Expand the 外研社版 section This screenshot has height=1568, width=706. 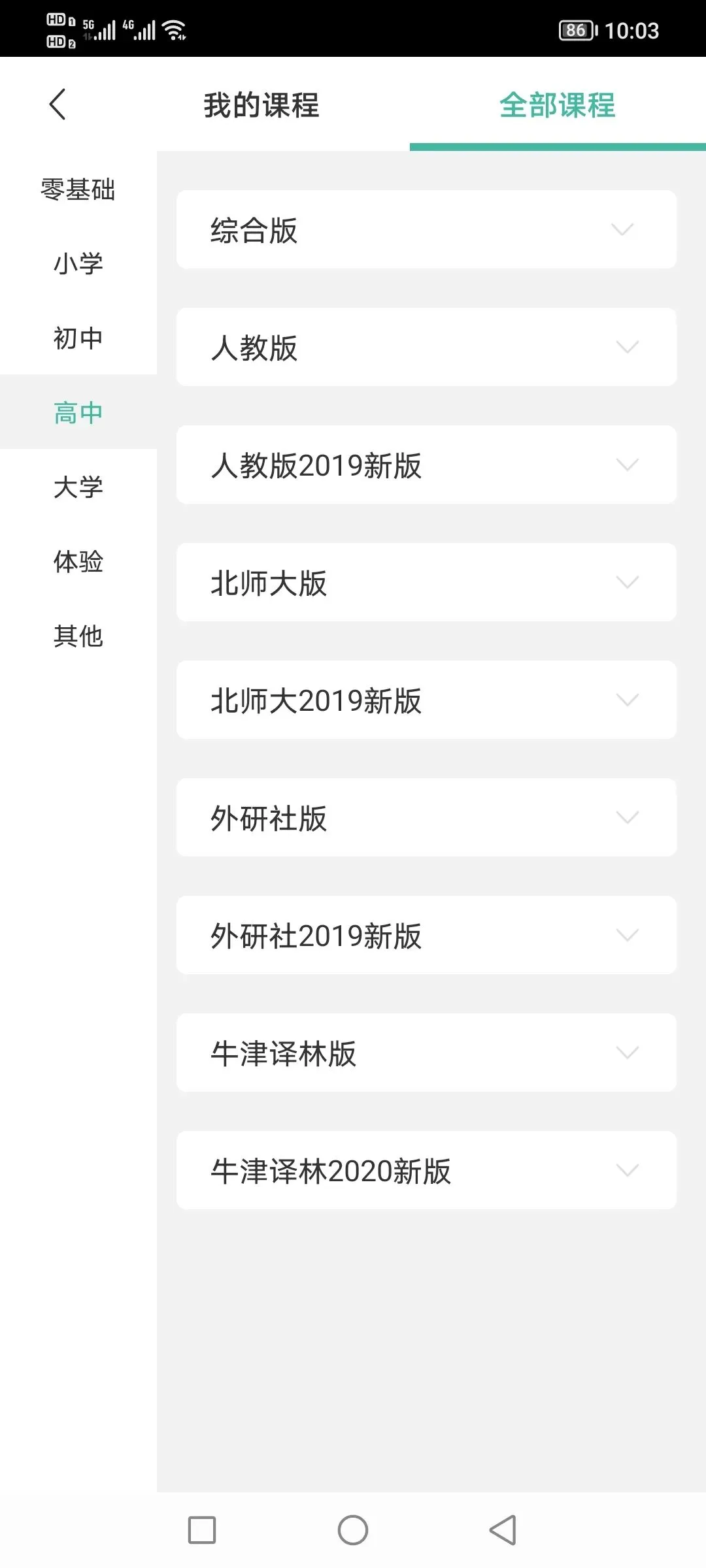click(x=426, y=817)
